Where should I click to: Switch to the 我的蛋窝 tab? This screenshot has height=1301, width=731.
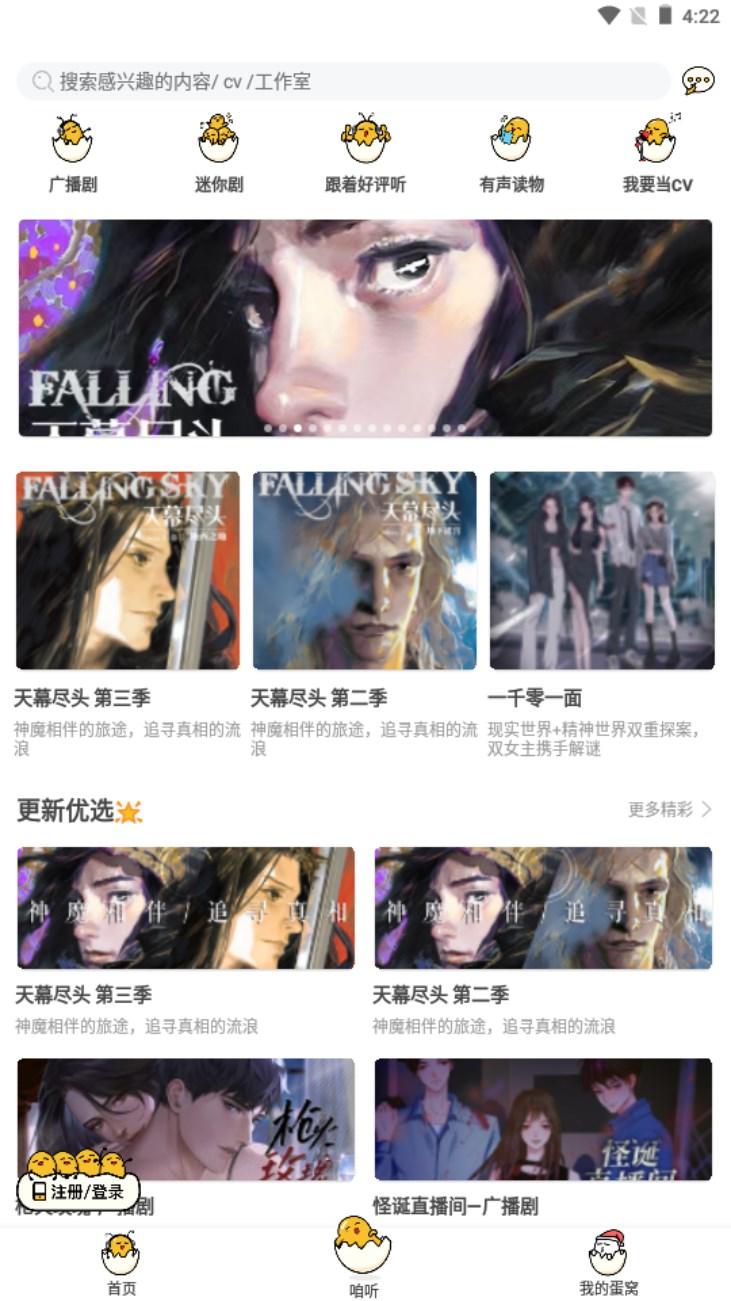pos(608,1264)
